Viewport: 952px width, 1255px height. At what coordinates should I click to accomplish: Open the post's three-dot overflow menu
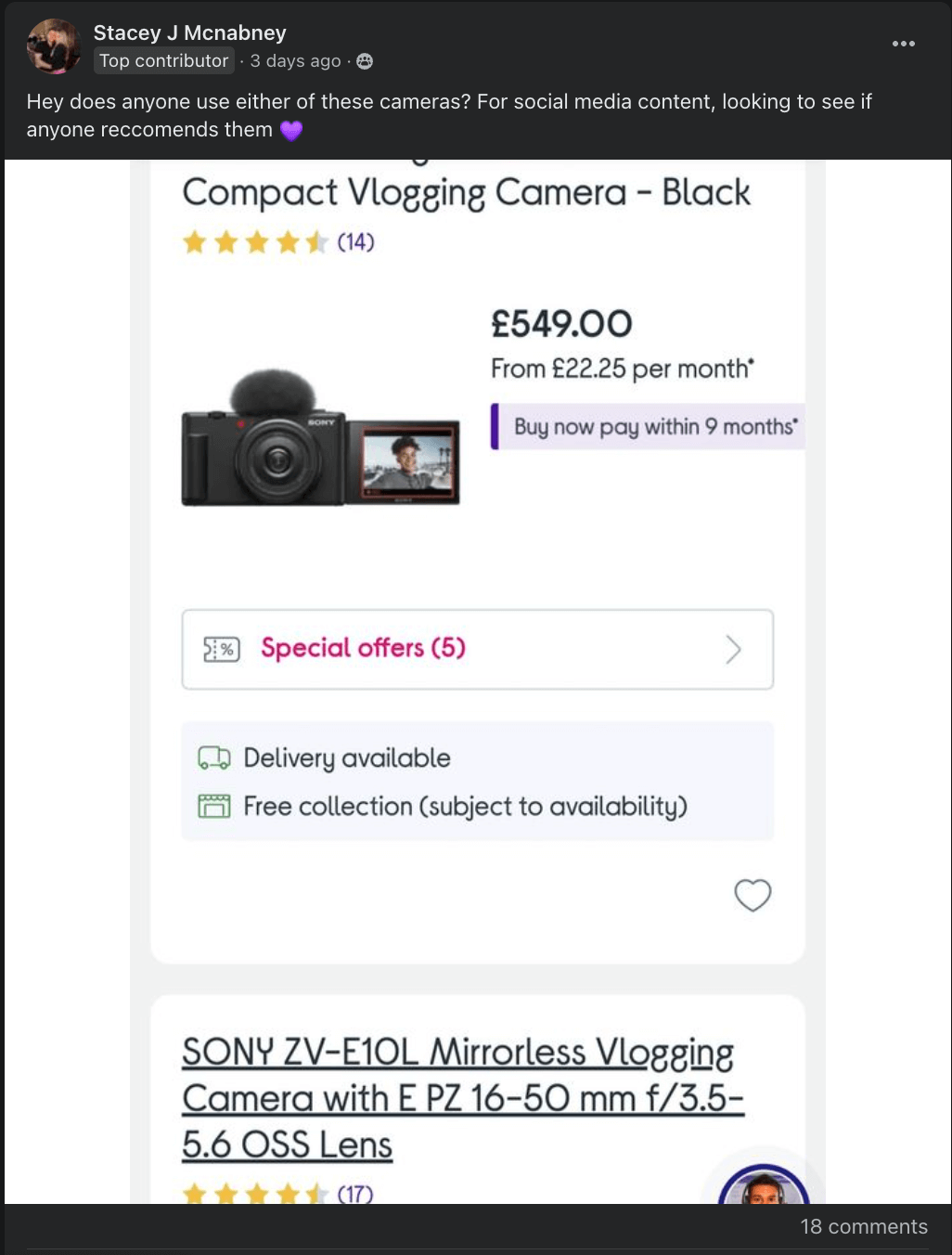pyautogui.click(x=903, y=44)
